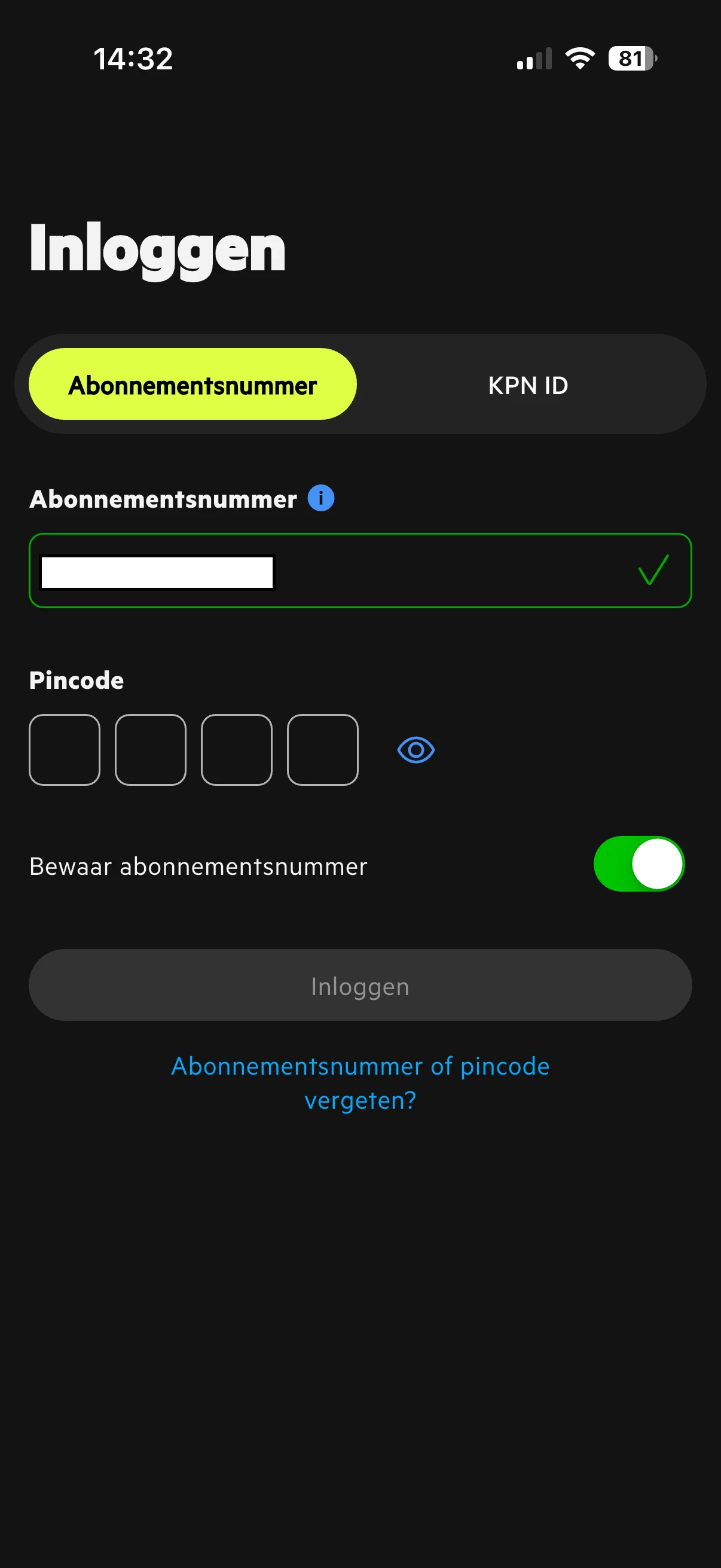Image resolution: width=721 pixels, height=1568 pixels.
Task: Tap the second Pincode digit box
Action: [150, 750]
